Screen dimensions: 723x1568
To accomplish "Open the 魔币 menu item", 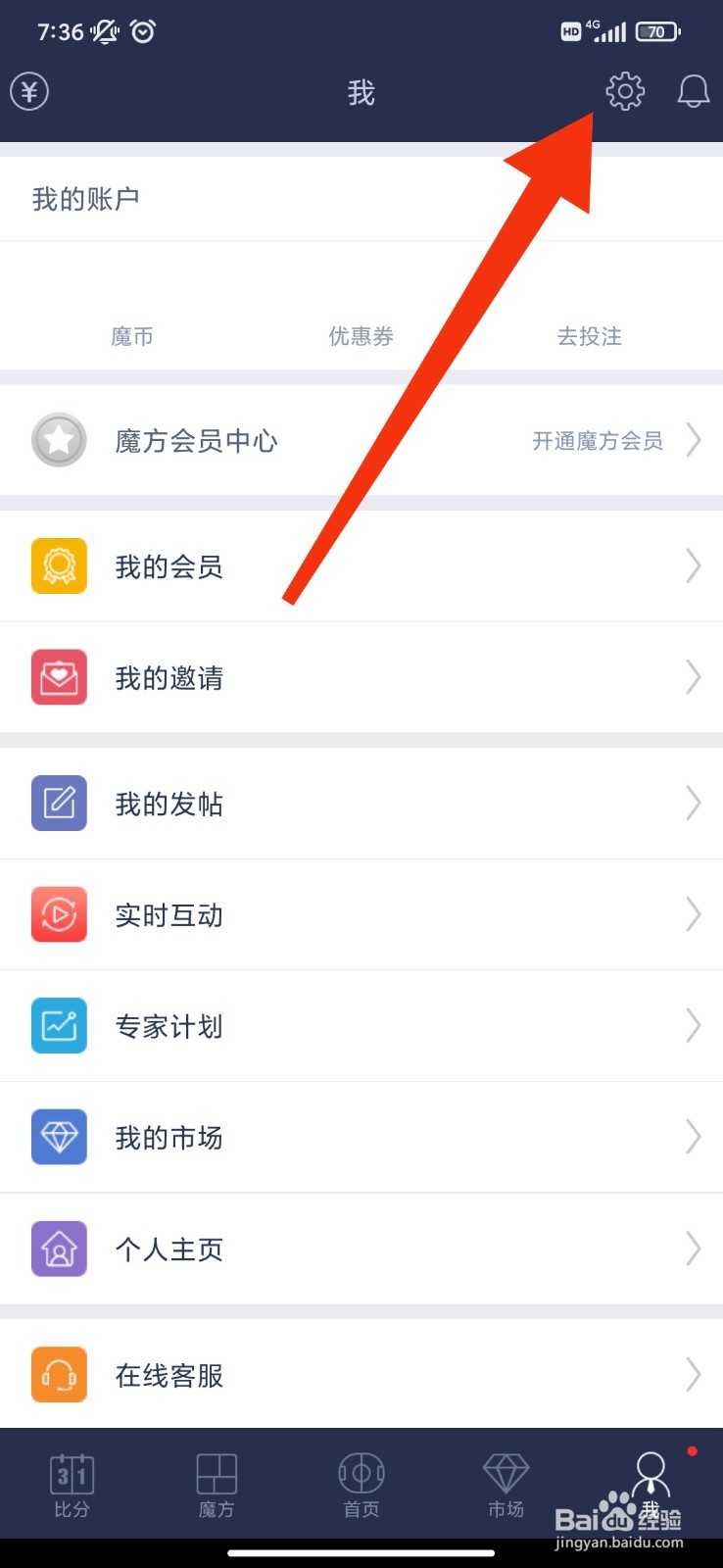I will point(131,336).
